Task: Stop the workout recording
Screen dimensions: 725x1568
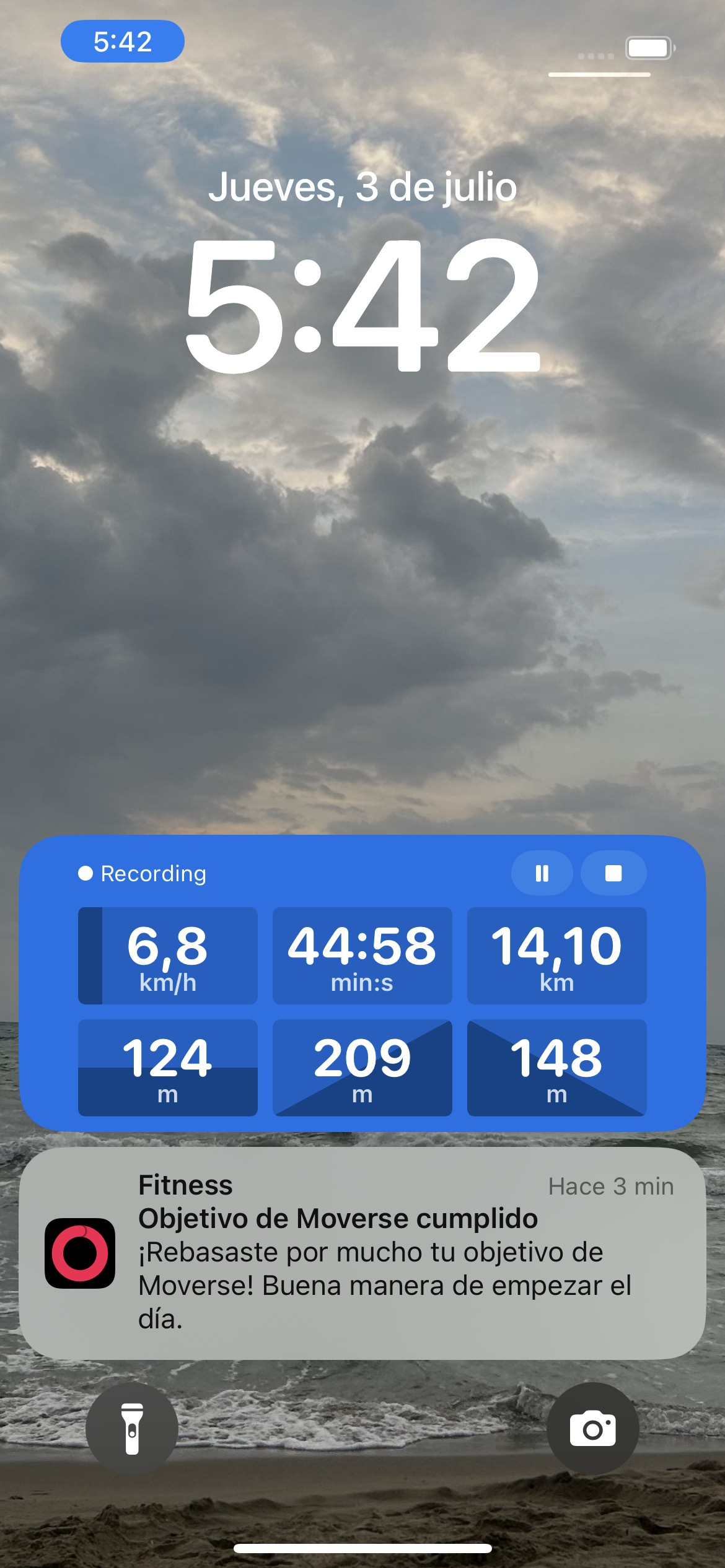Action: point(613,873)
